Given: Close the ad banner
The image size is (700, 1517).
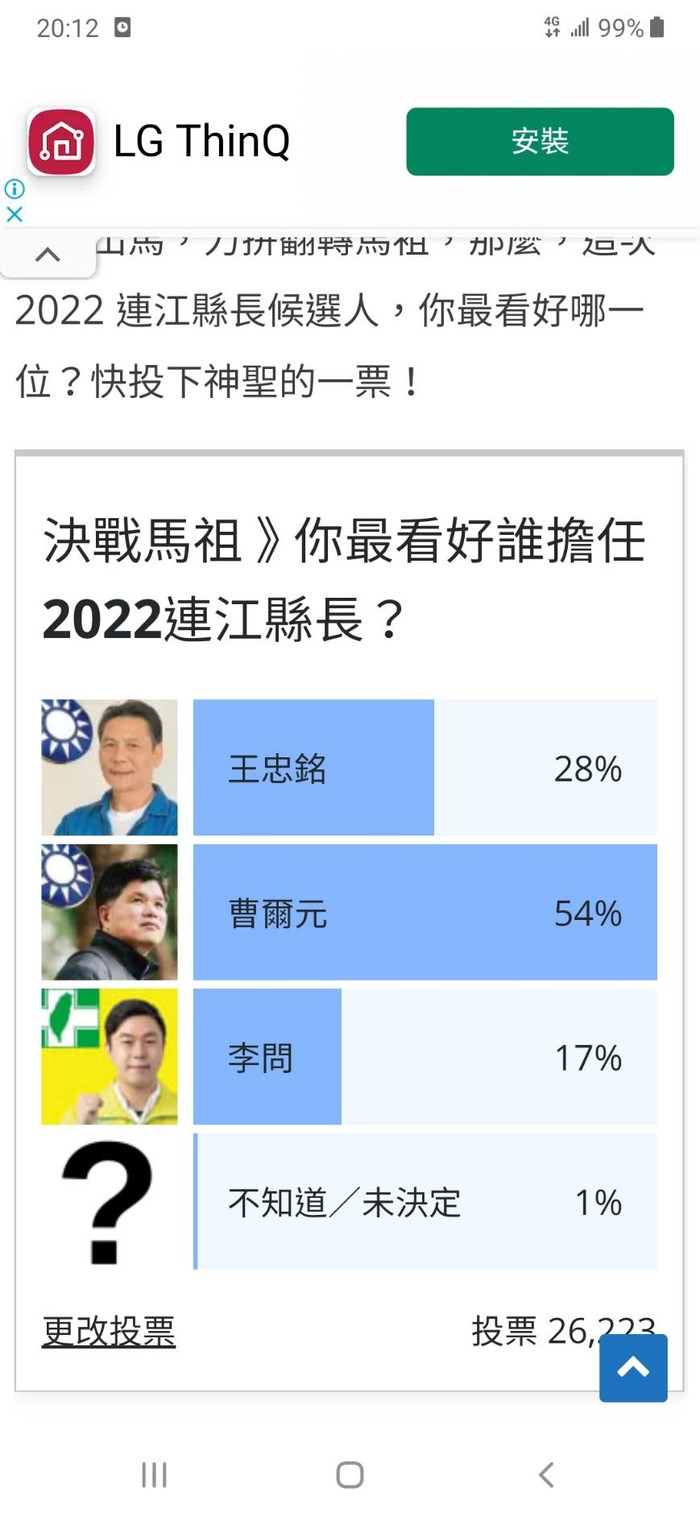Looking at the screenshot, I should [x=14, y=213].
